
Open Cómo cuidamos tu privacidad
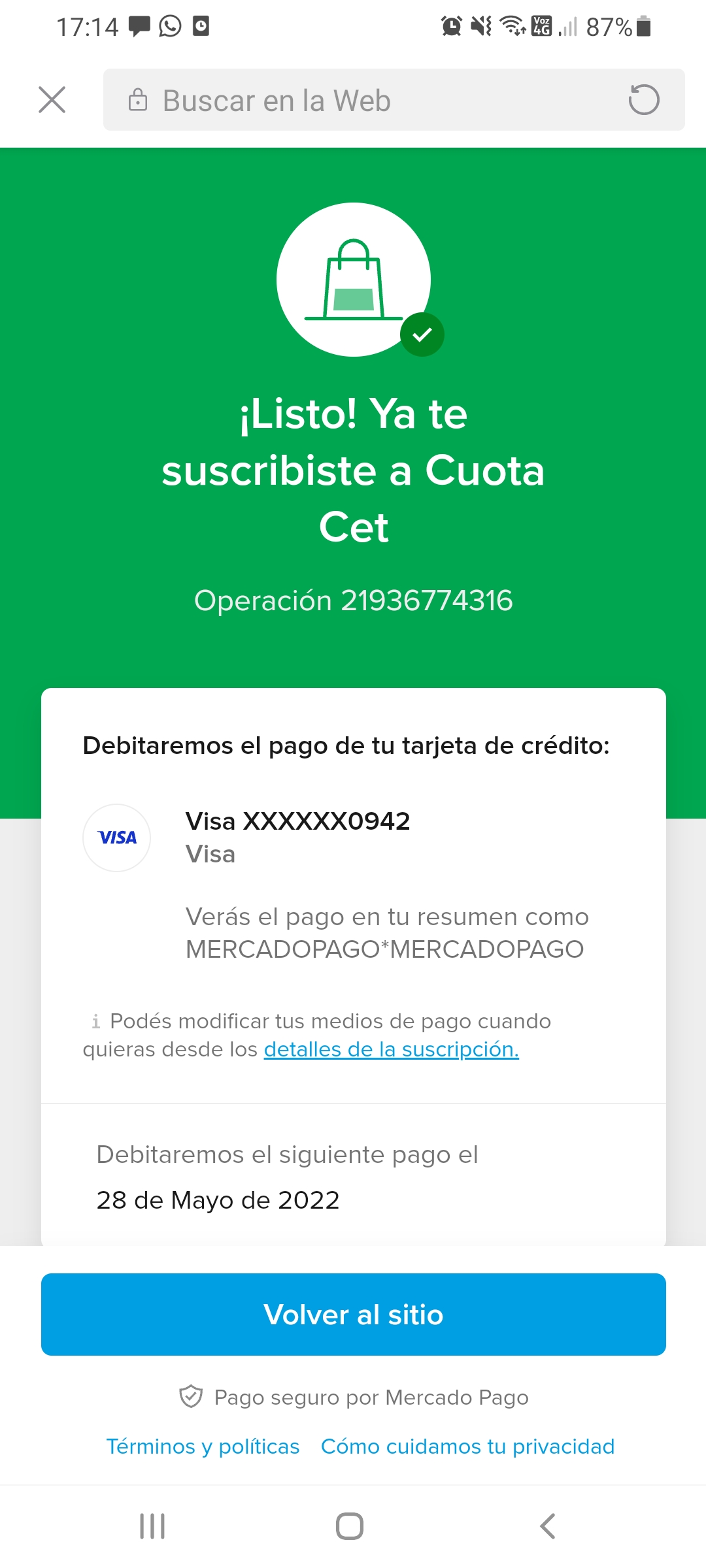coord(467,1446)
